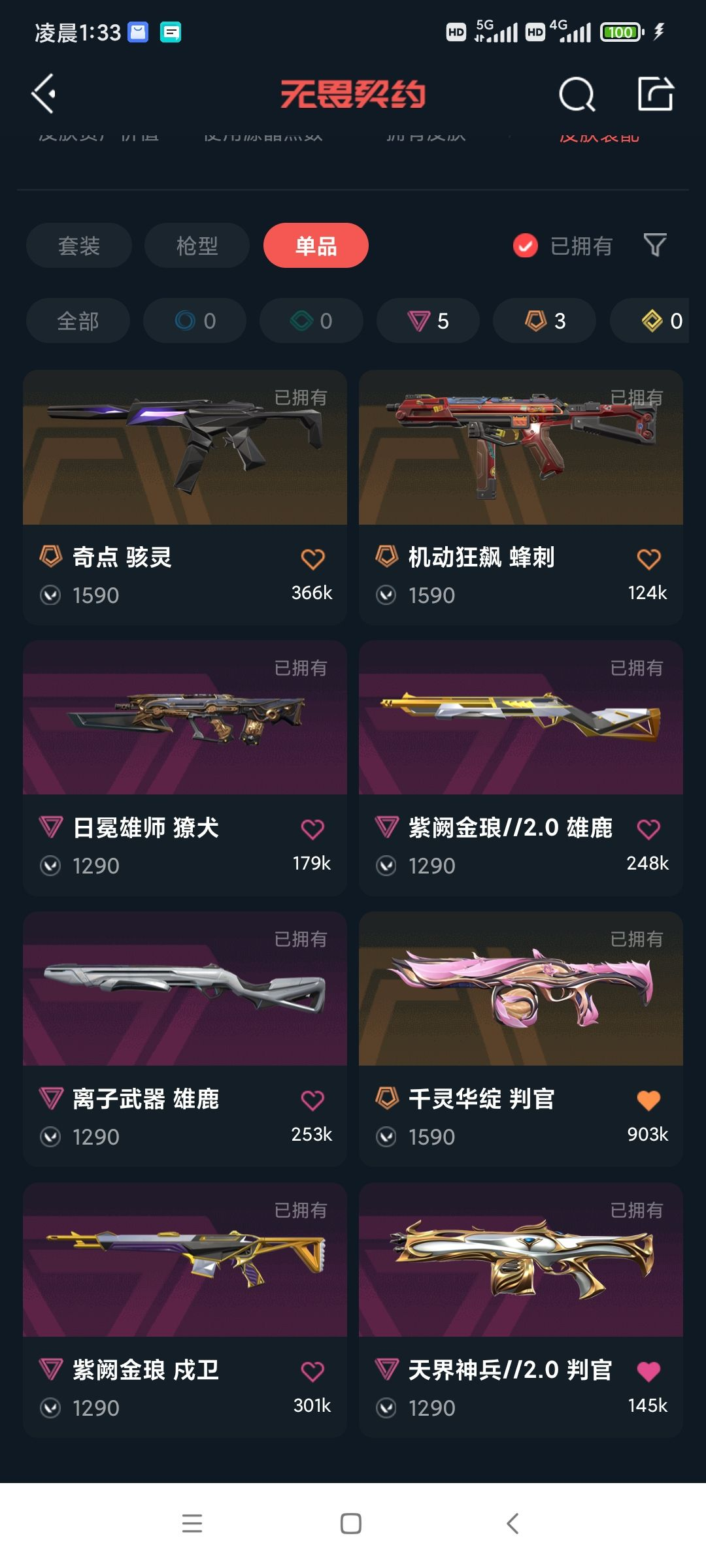This screenshot has height=1568, width=706.
Task: Open the 紫阙金琅 戍卫 skin card
Action: click(185, 1310)
